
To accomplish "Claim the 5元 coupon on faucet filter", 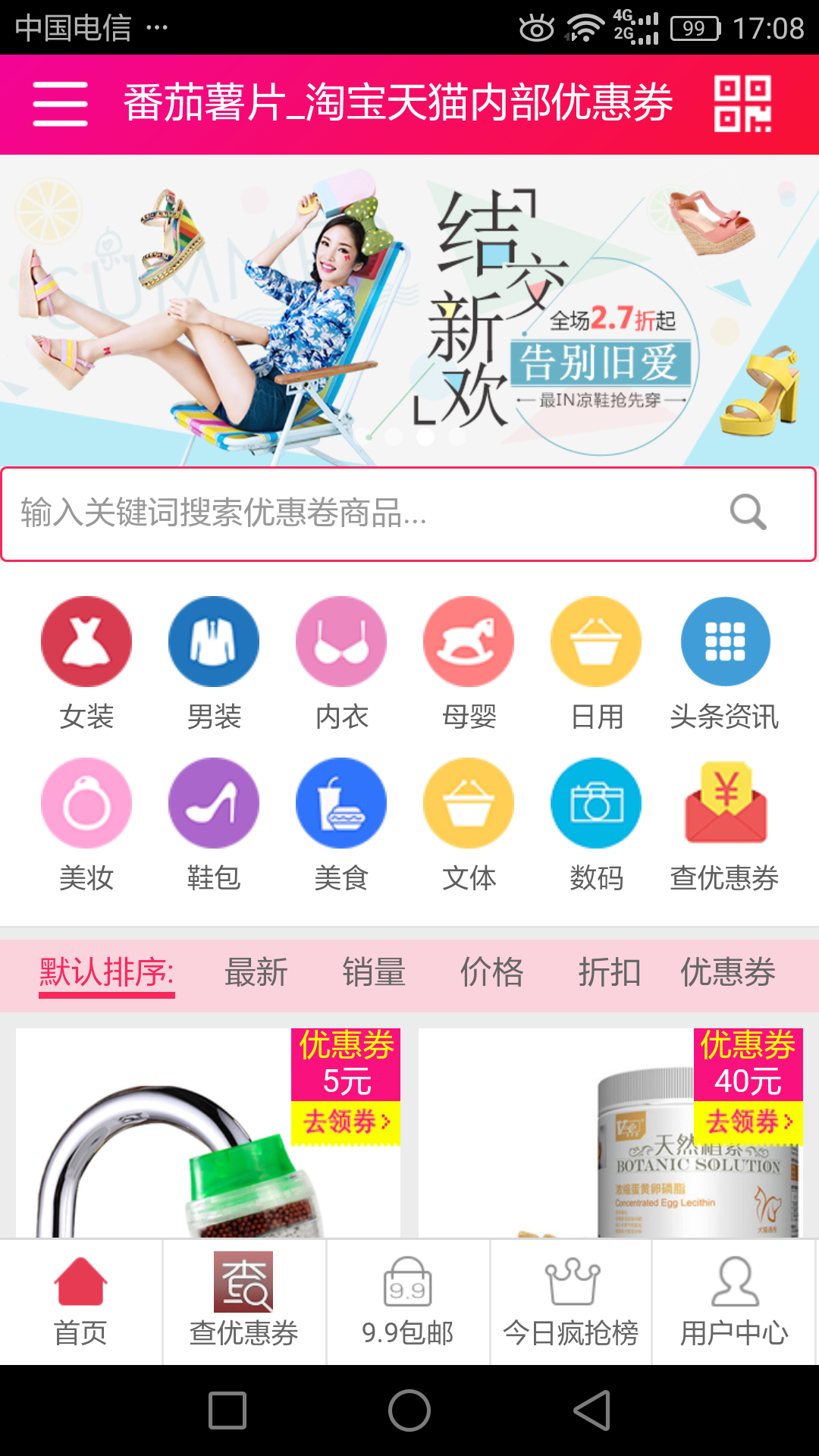I will [x=347, y=1121].
